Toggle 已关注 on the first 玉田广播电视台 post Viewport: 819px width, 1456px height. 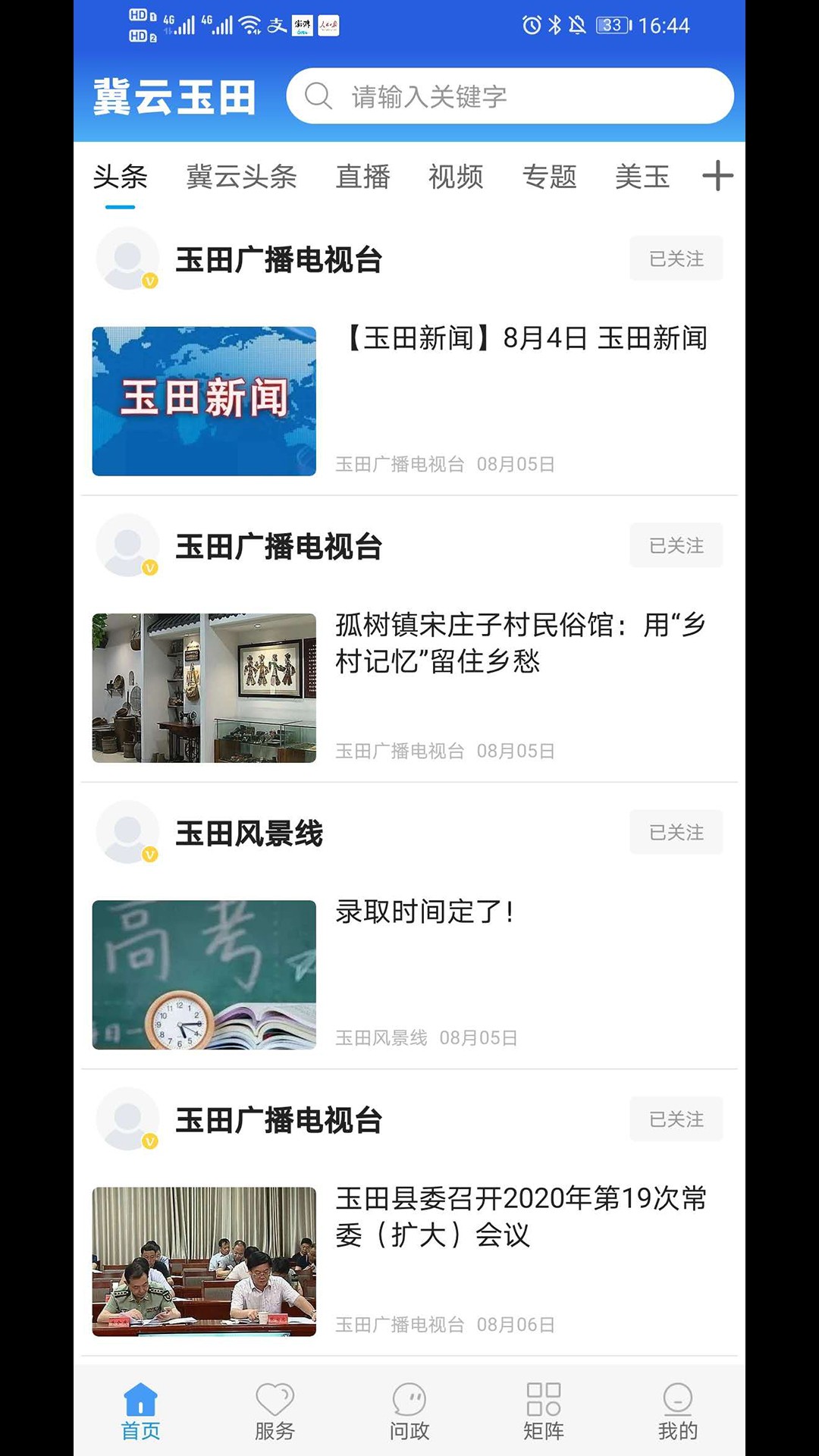click(676, 258)
